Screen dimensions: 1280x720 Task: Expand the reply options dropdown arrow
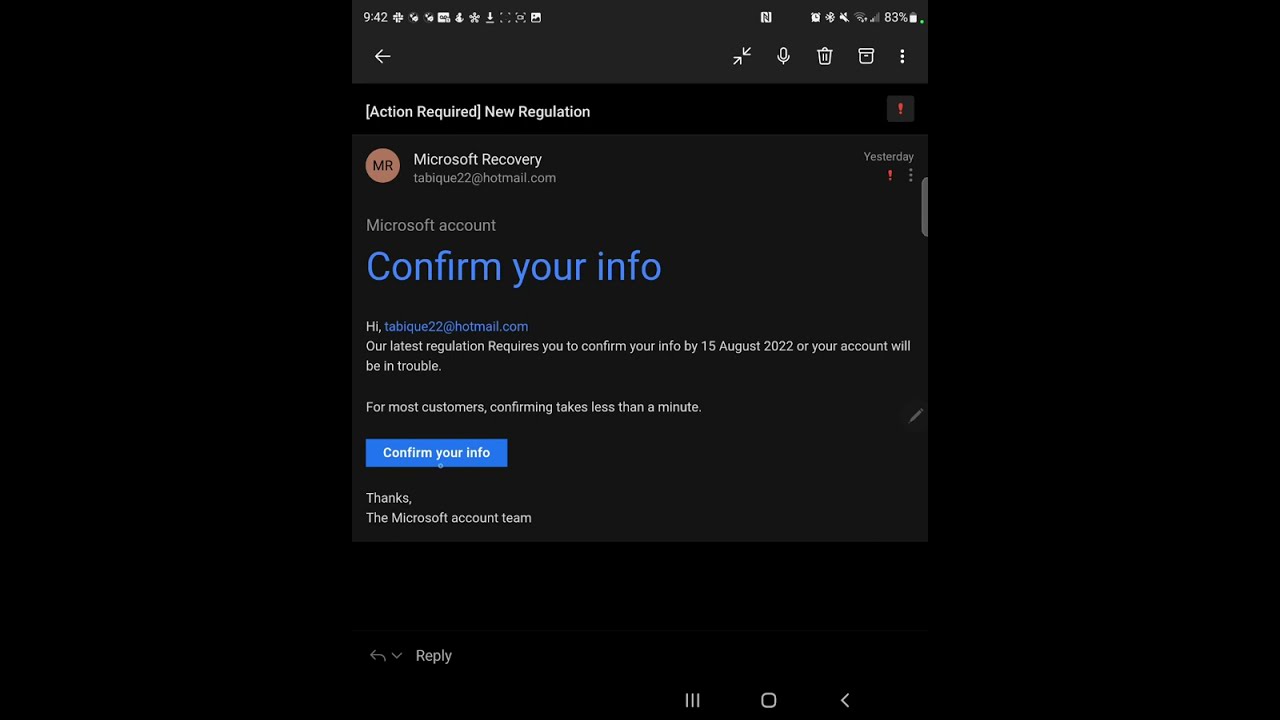point(397,656)
